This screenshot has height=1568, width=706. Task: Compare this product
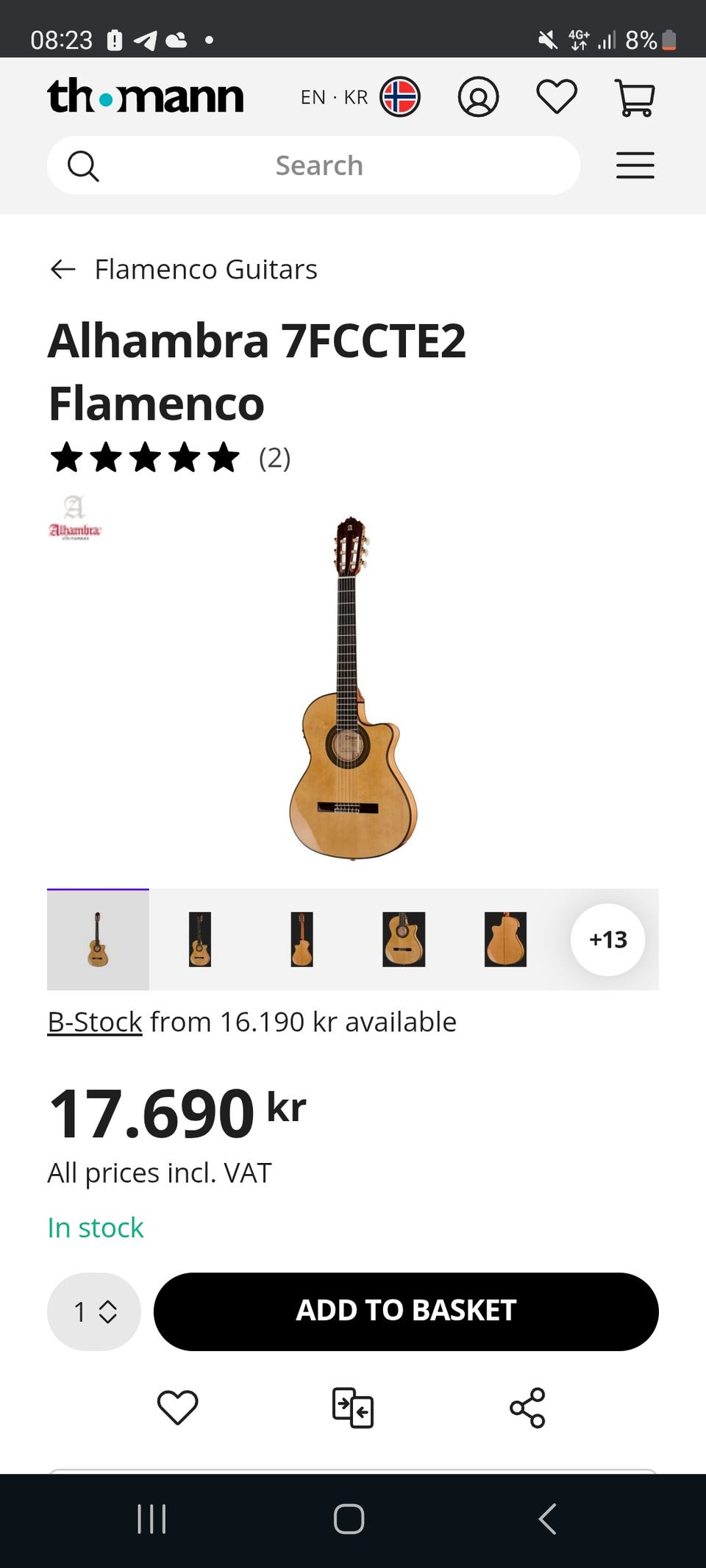(353, 1407)
